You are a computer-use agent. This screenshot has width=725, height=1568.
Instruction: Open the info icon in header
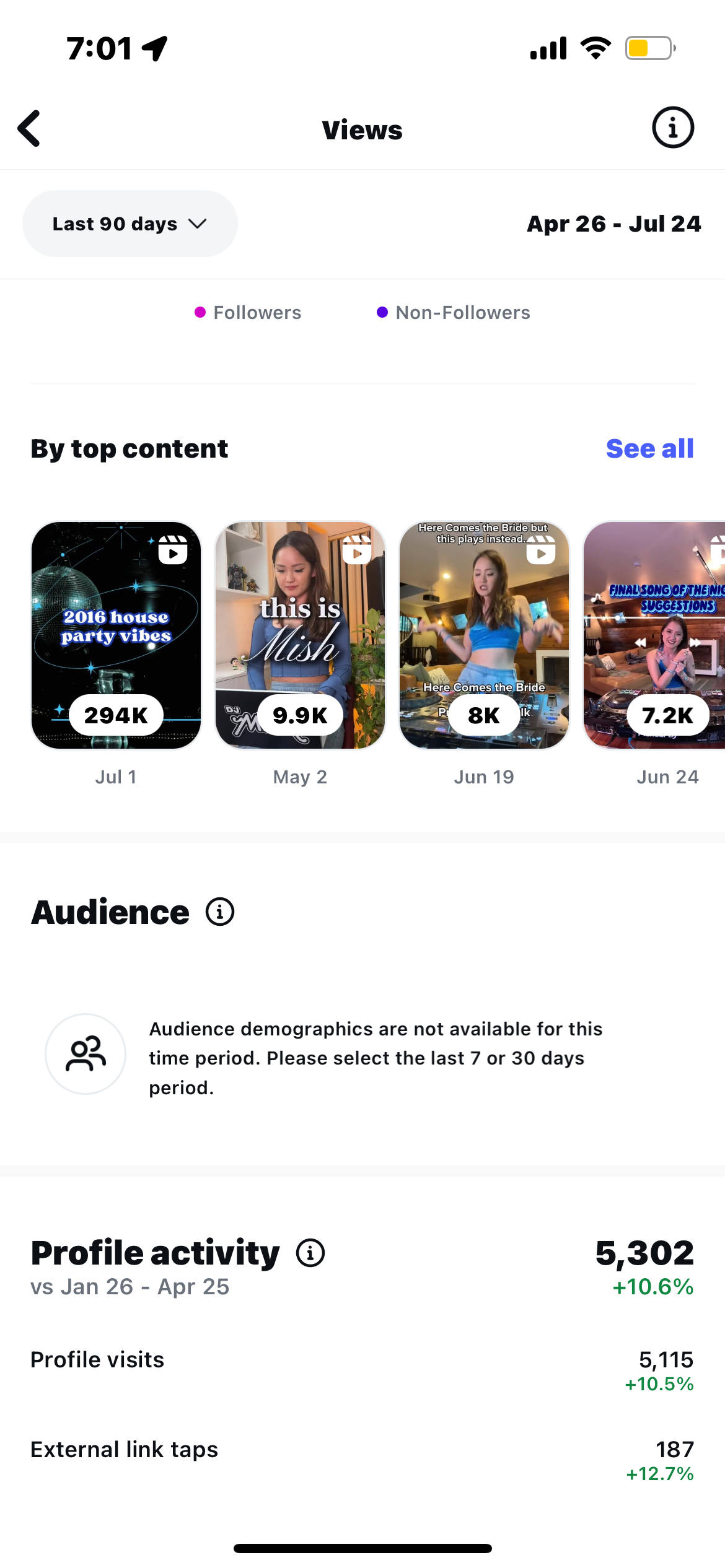tap(672, 128)
